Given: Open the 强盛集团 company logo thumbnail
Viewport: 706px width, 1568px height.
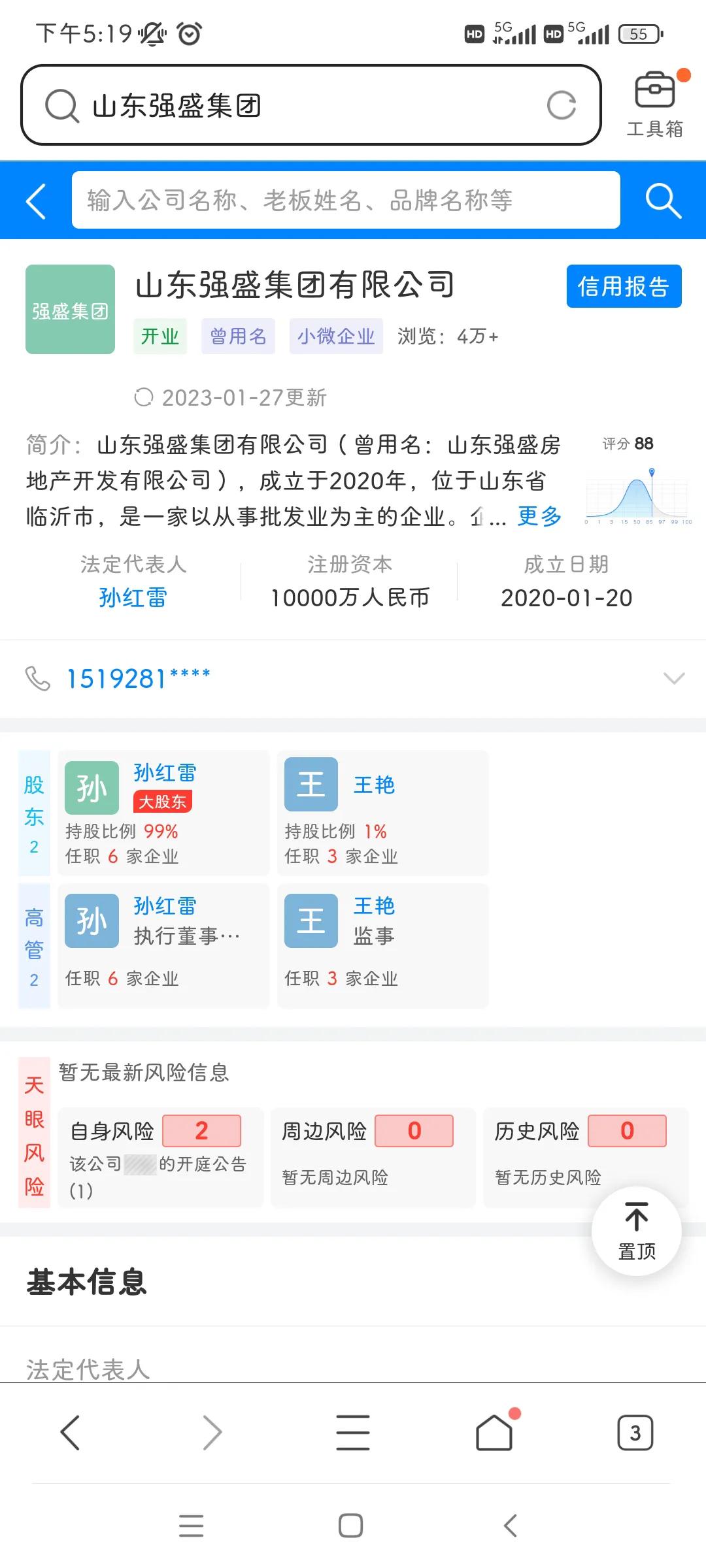Looking at the screenshot, I should [70, 310].
